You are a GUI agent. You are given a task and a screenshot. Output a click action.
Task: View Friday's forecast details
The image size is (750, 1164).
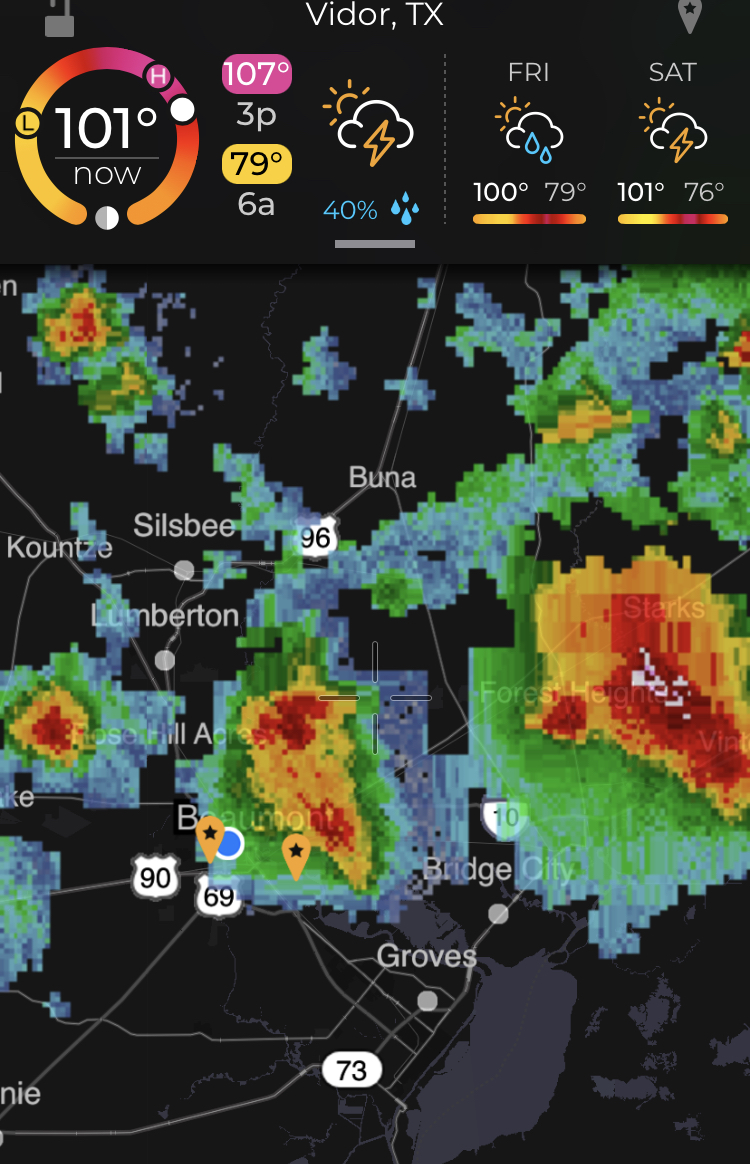click(x=529, y=142)
